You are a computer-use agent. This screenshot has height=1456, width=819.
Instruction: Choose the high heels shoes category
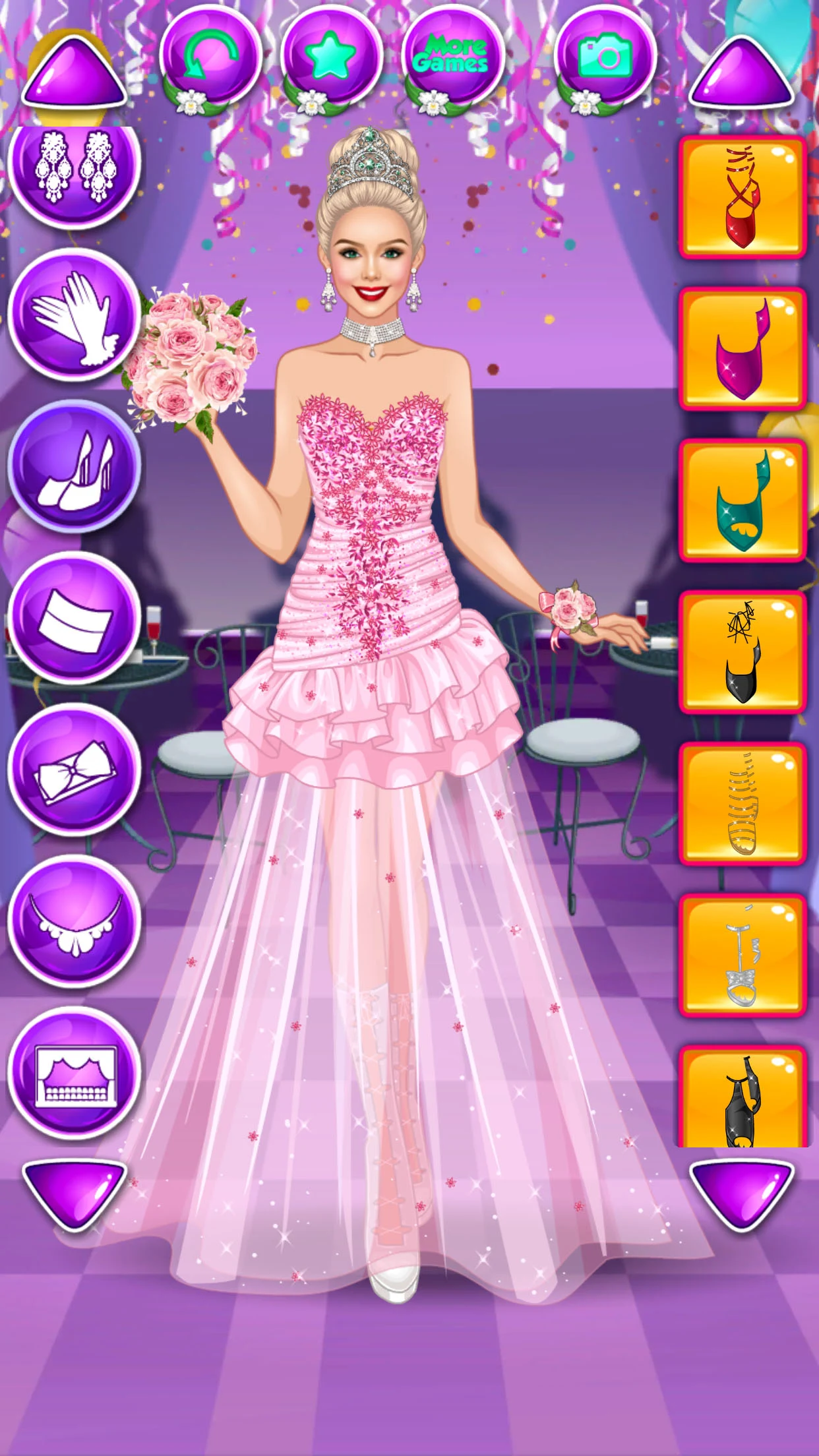pyautogui.click(x=75, y=466)
